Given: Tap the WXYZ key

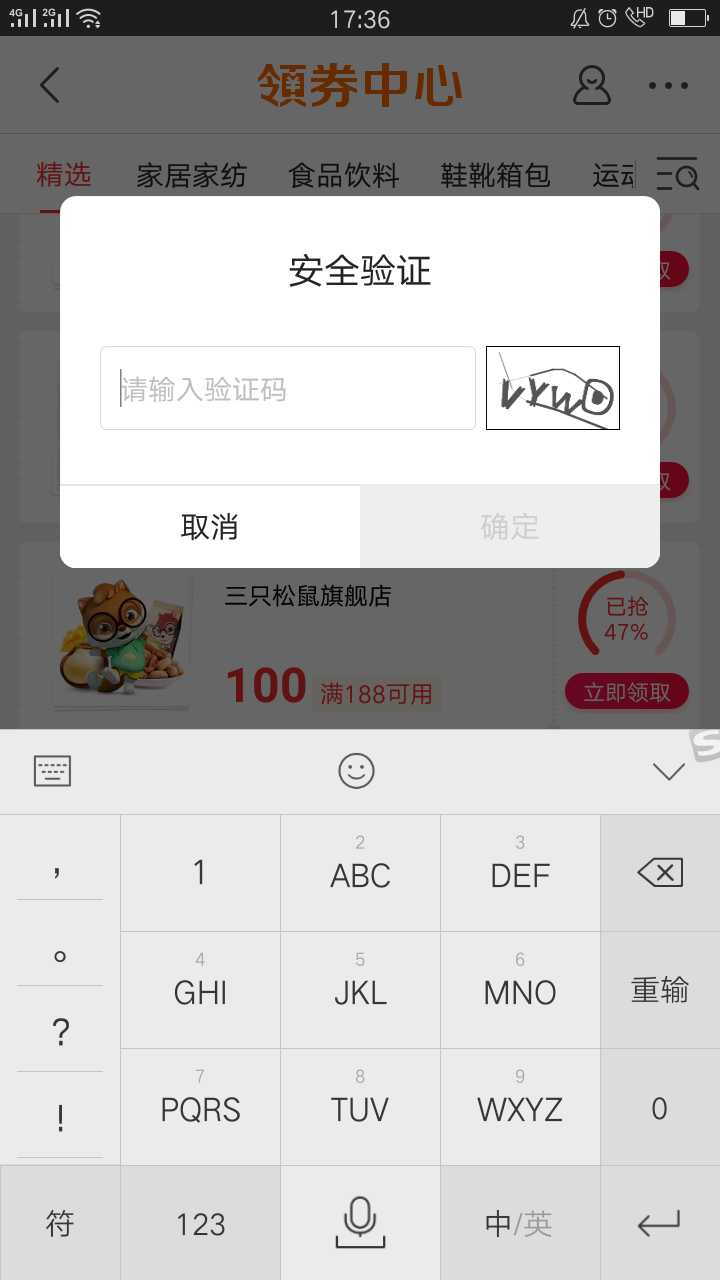Looking at the screenshot, I should 520,1107.
